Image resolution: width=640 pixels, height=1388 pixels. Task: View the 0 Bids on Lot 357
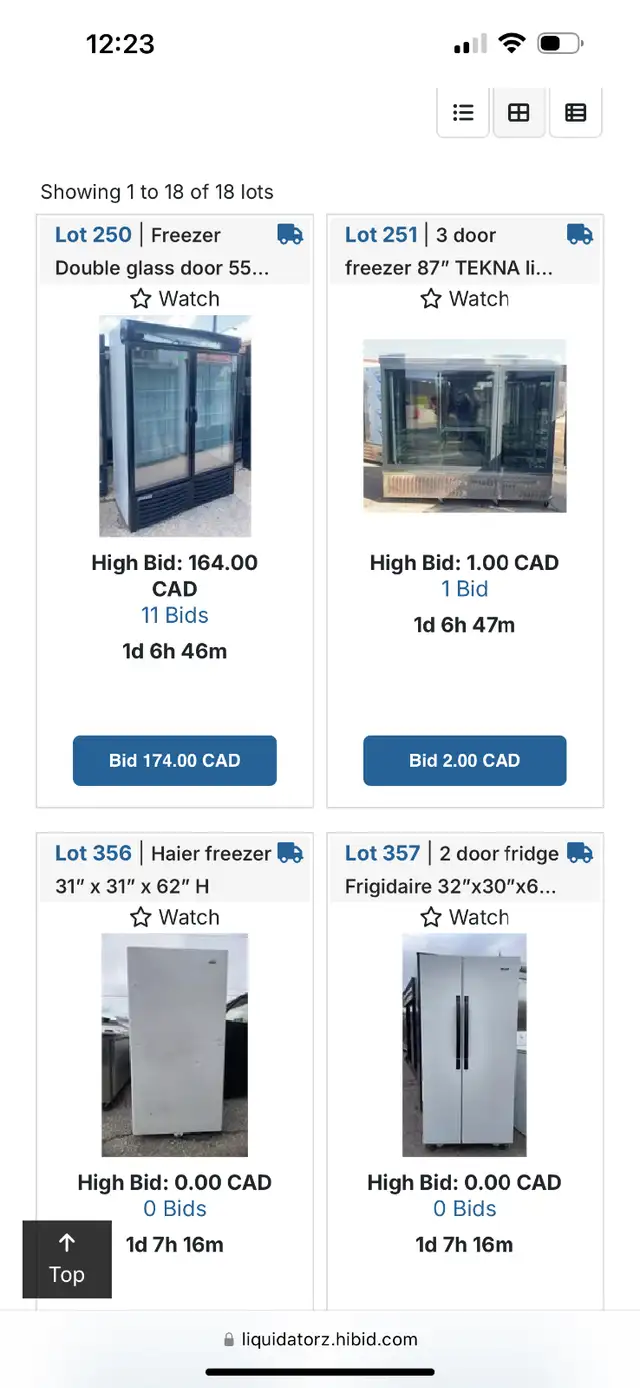[465, 1208]
